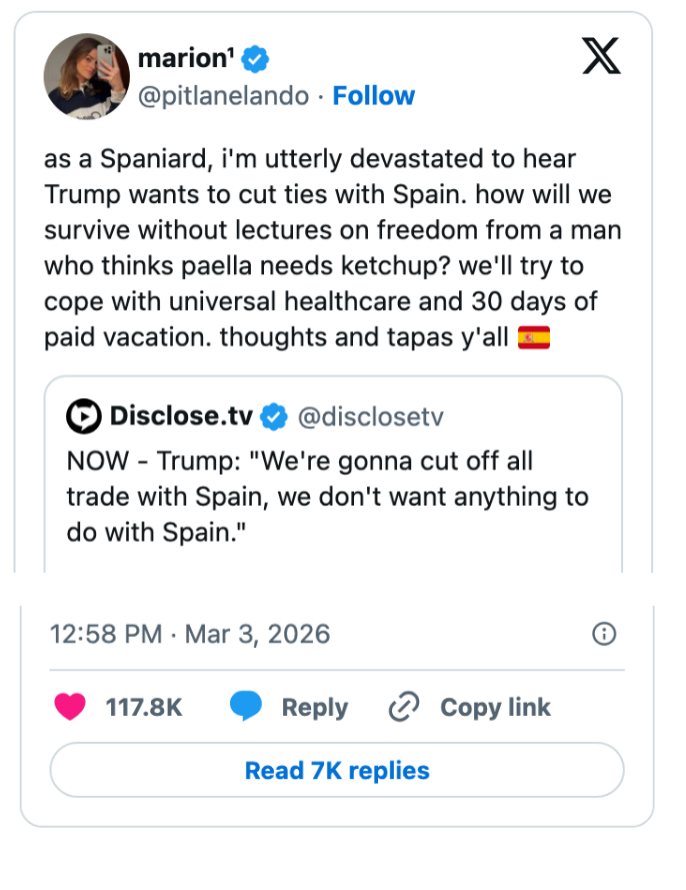The width and height of the screenshot is (686, 890).
Task: Open the X logo link
Action: coord(600,58)
